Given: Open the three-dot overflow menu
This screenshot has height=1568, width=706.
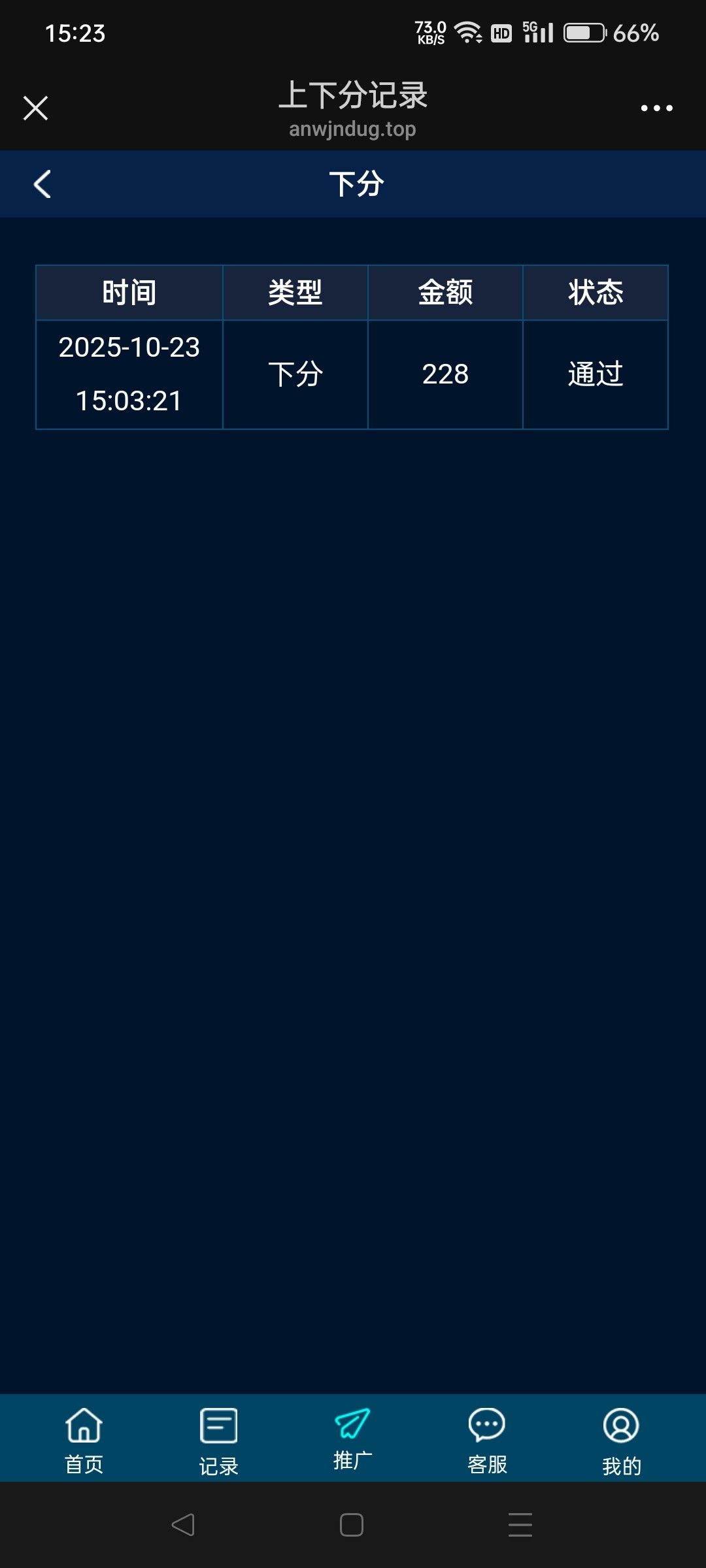Looking at the screenshot, I should pyautogui.click(x=656, y=108).
